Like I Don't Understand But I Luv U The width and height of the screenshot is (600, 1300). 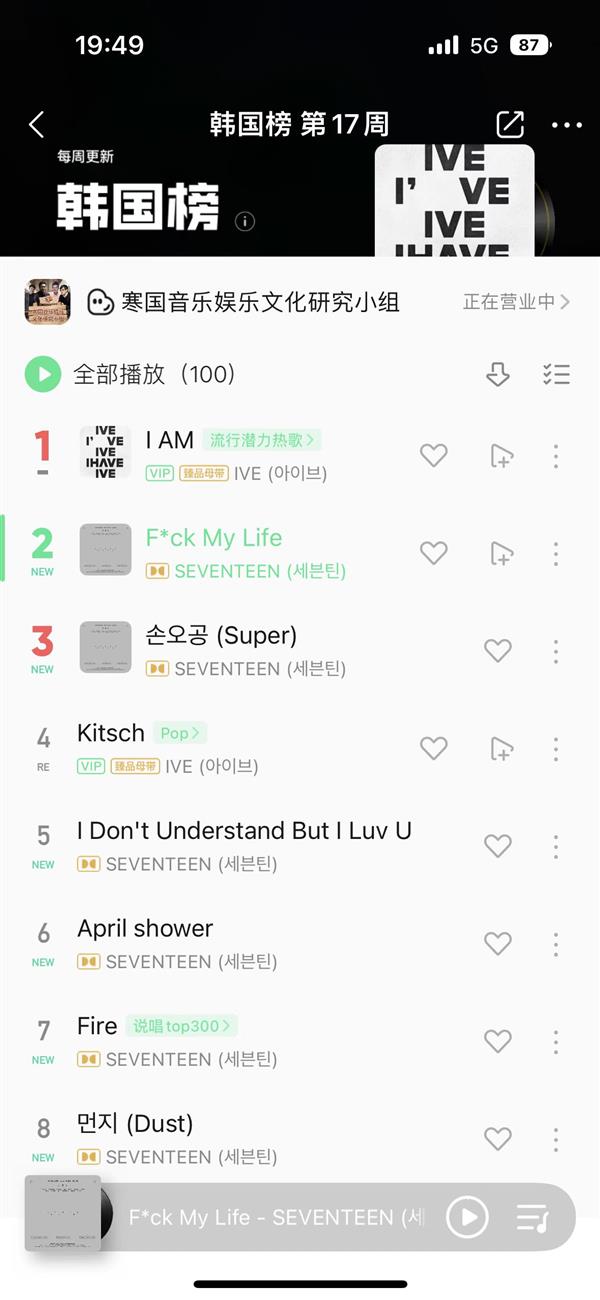[498, 846]
